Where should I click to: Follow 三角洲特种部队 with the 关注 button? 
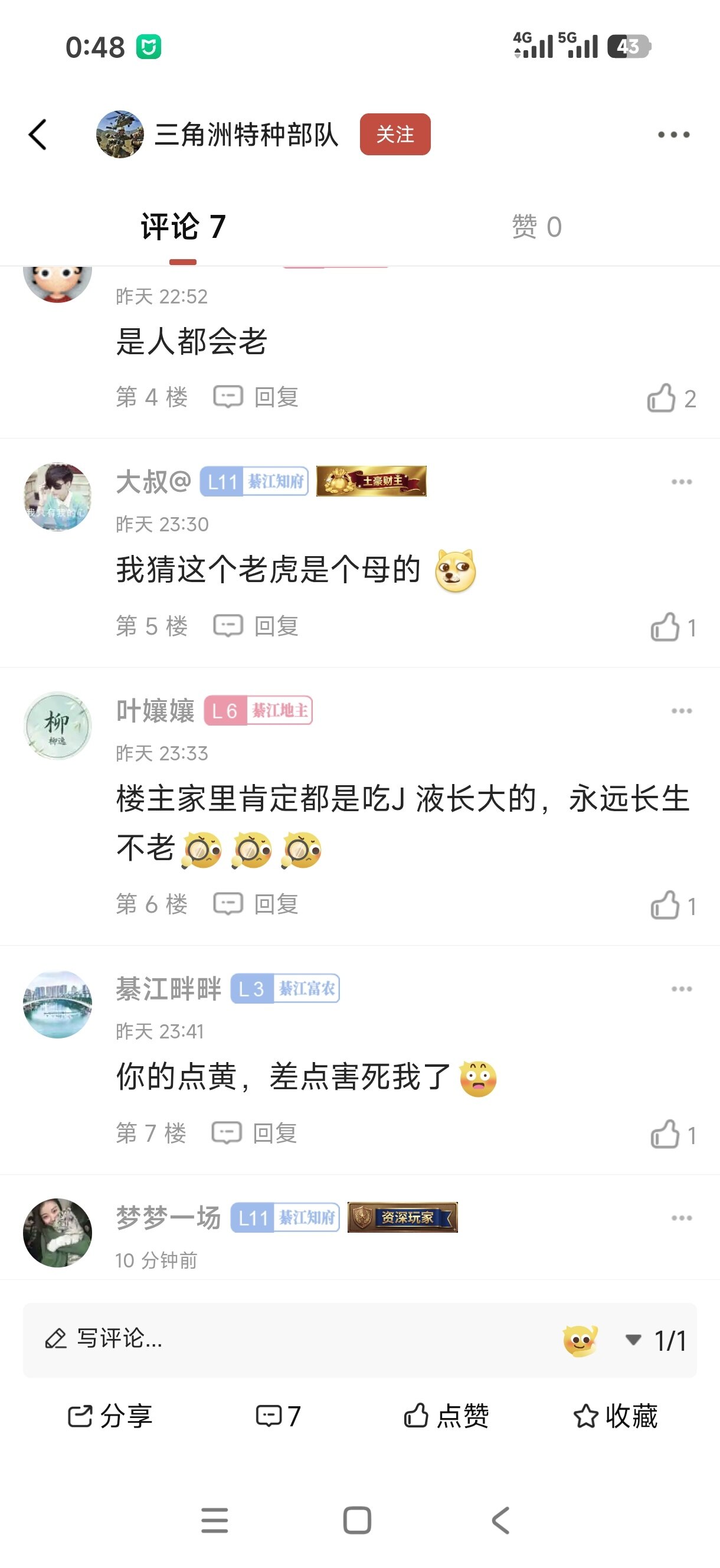point(395,135)
